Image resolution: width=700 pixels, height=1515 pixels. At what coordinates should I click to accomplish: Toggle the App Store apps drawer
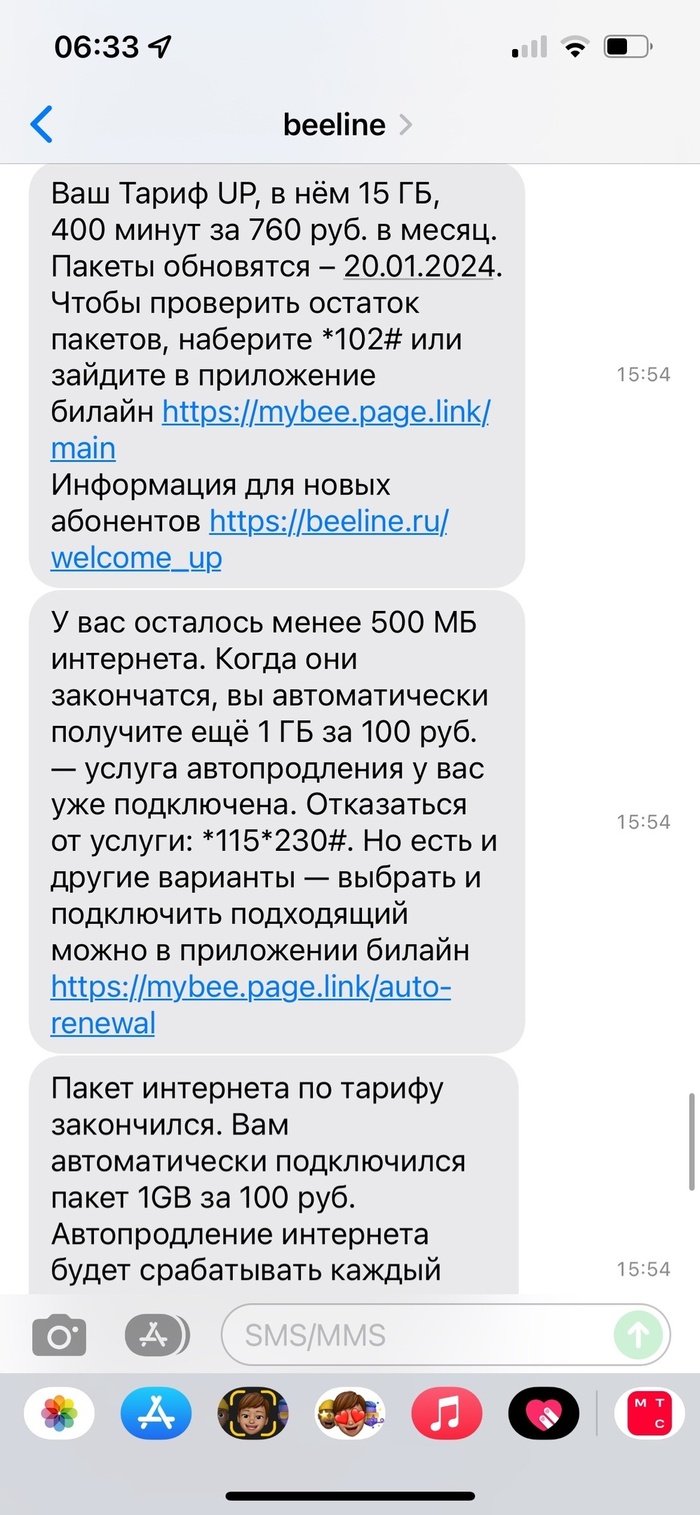pos(157,1335)
